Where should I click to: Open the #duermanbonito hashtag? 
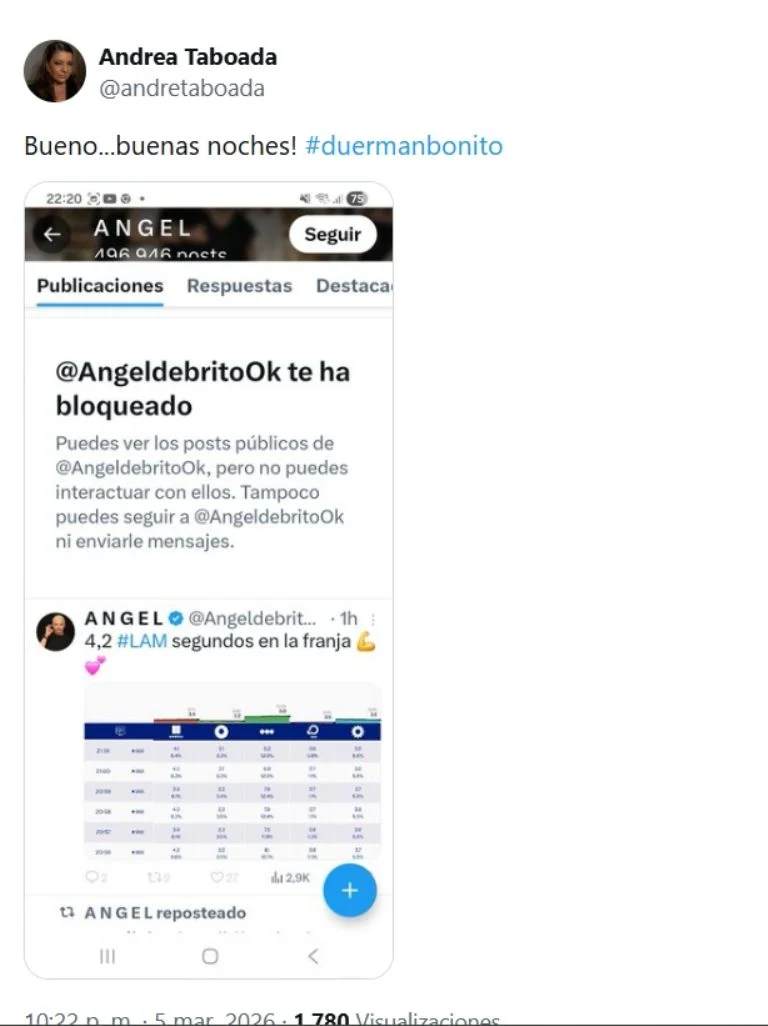tap(403, 146)
